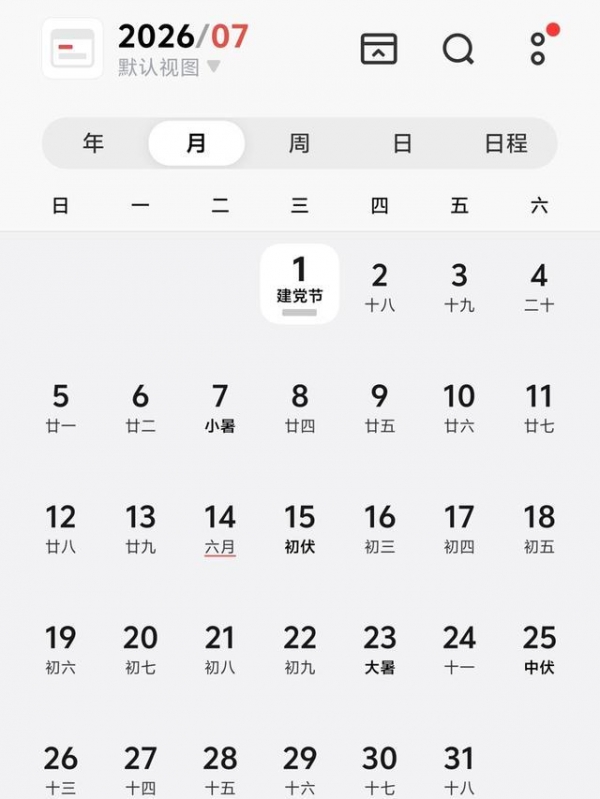
Task: Open the 日程 schedule tab
Action: tap(505, 143)
